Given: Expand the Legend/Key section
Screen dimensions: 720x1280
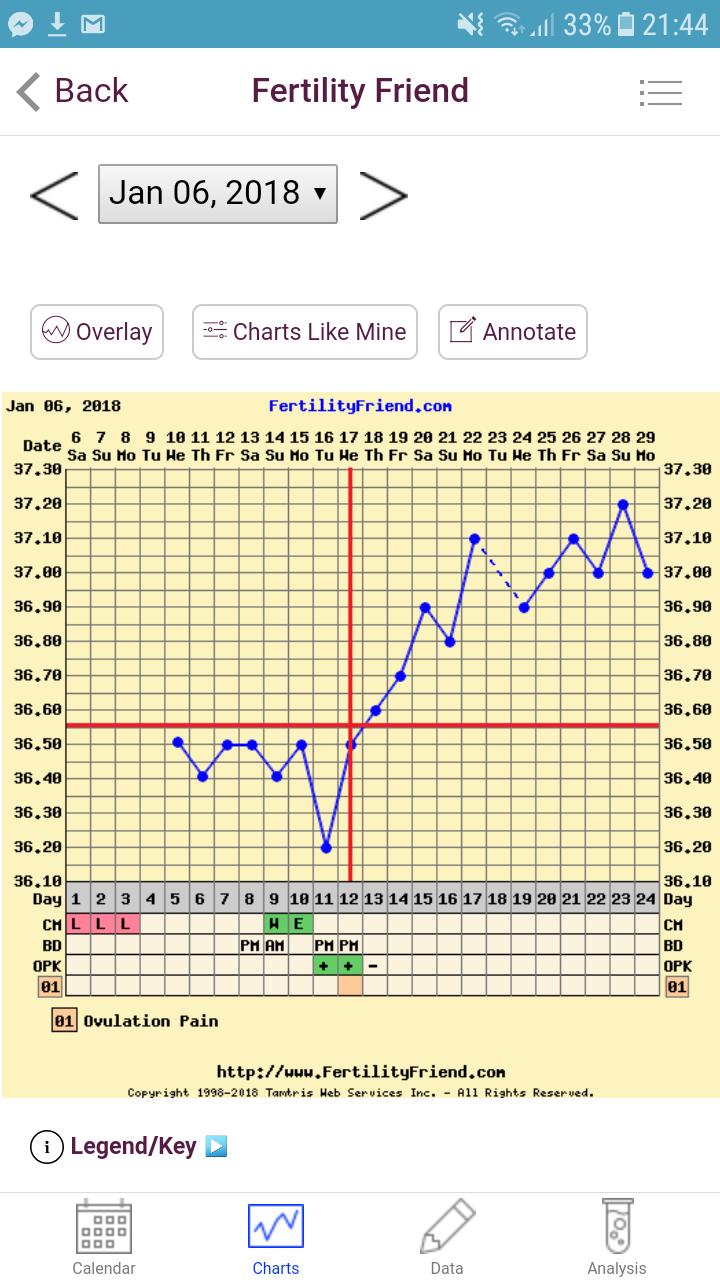Looking at the screenshot, I should pos(132,1146).
